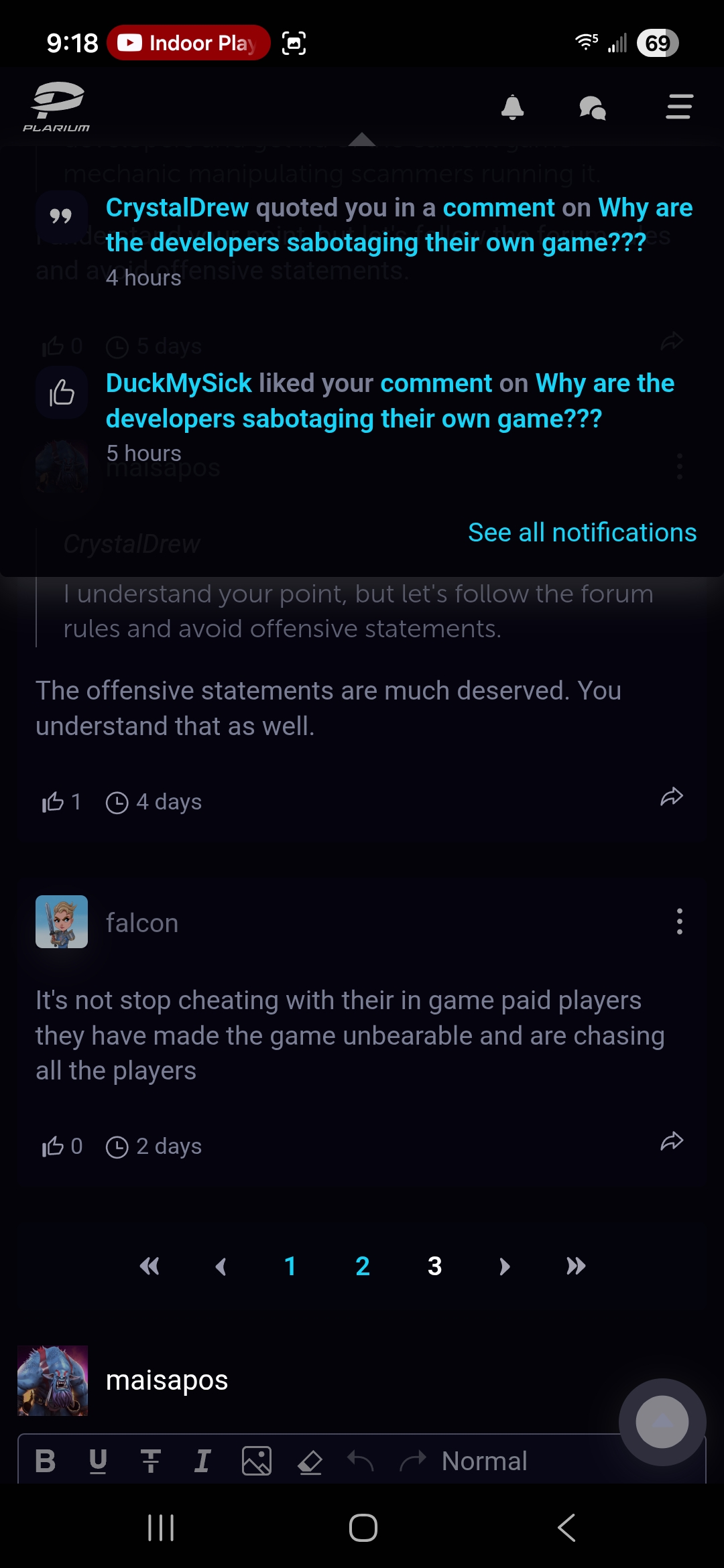This screenshot has width=724, height=1568.
Task: Tap the system back button
Action: (x=566, y=1528)
